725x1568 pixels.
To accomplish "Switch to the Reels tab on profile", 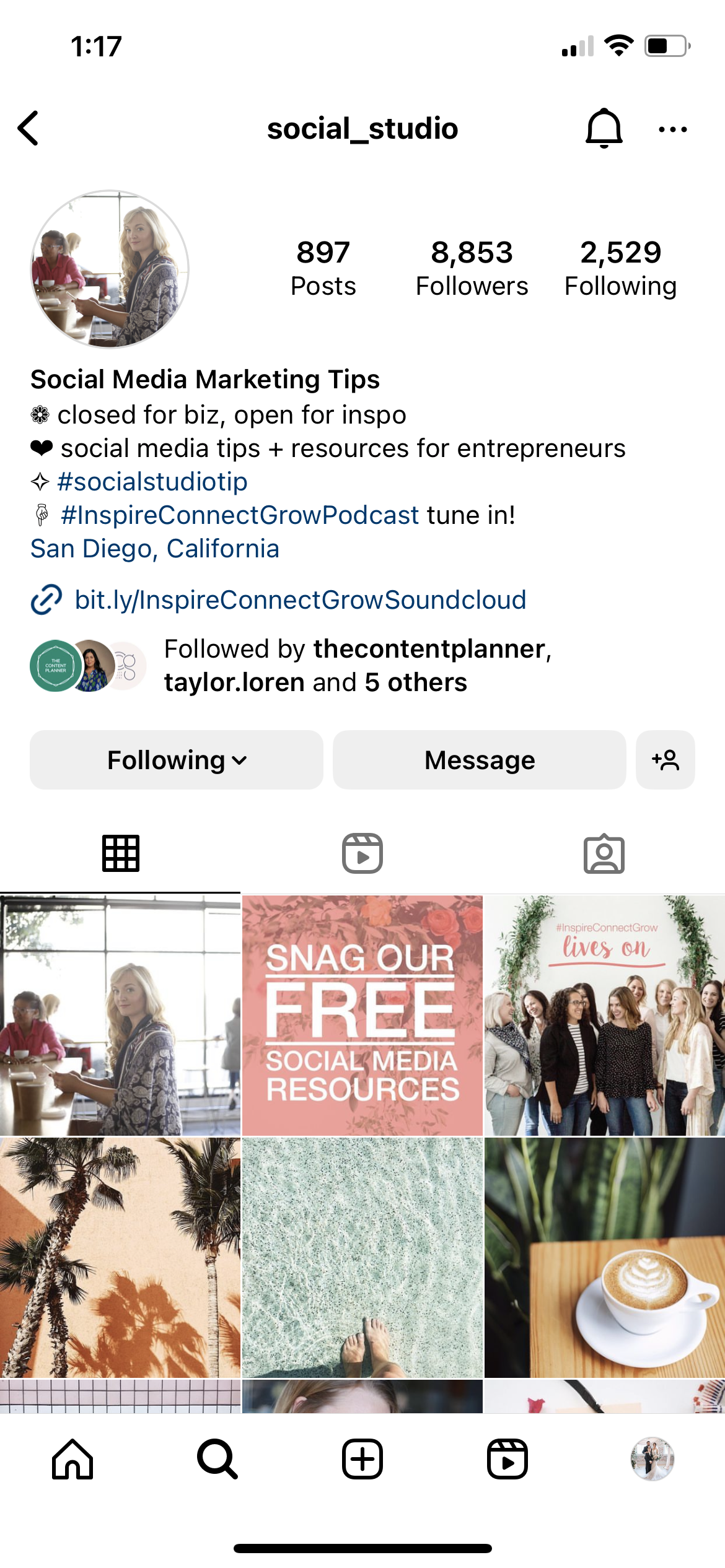I will [362, 853].
